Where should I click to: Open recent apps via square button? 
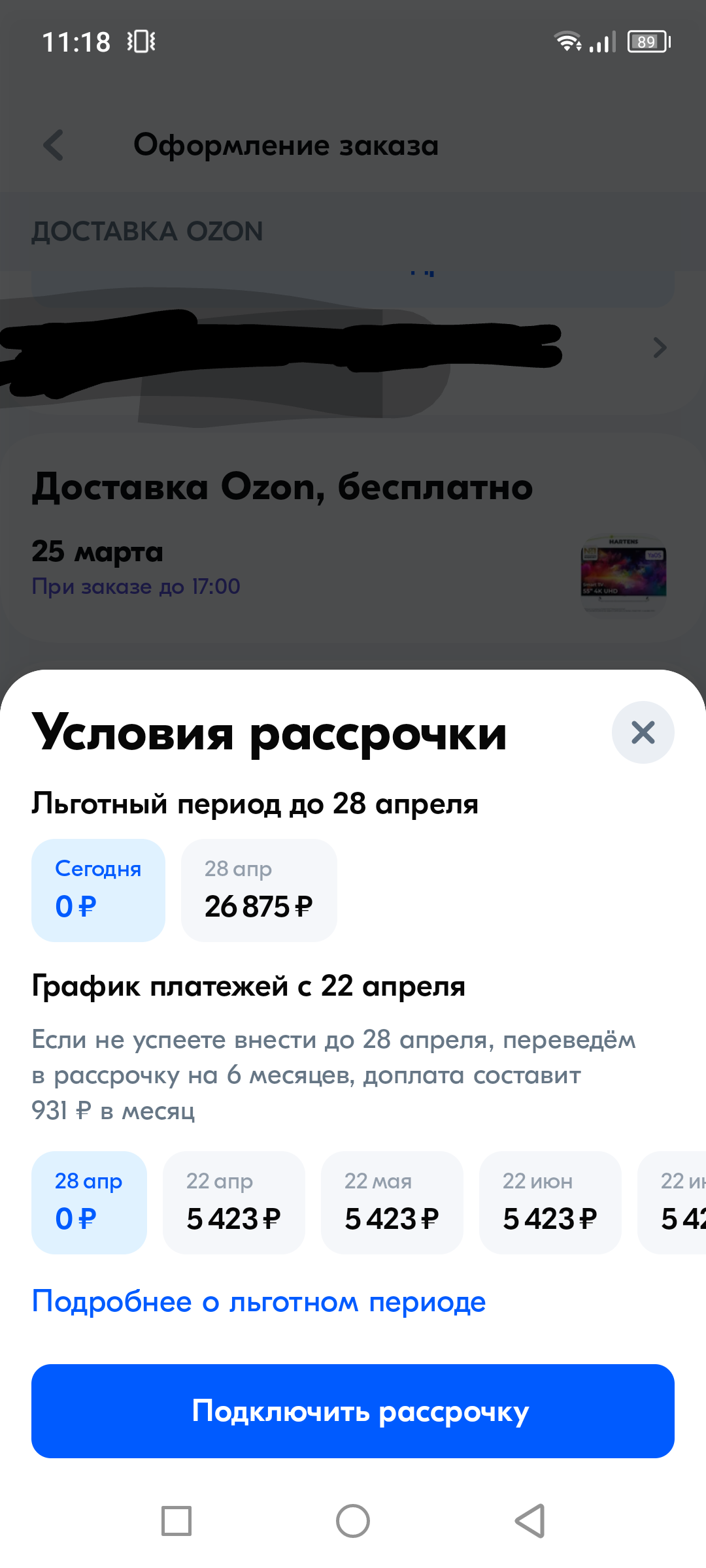point(176,1521)
